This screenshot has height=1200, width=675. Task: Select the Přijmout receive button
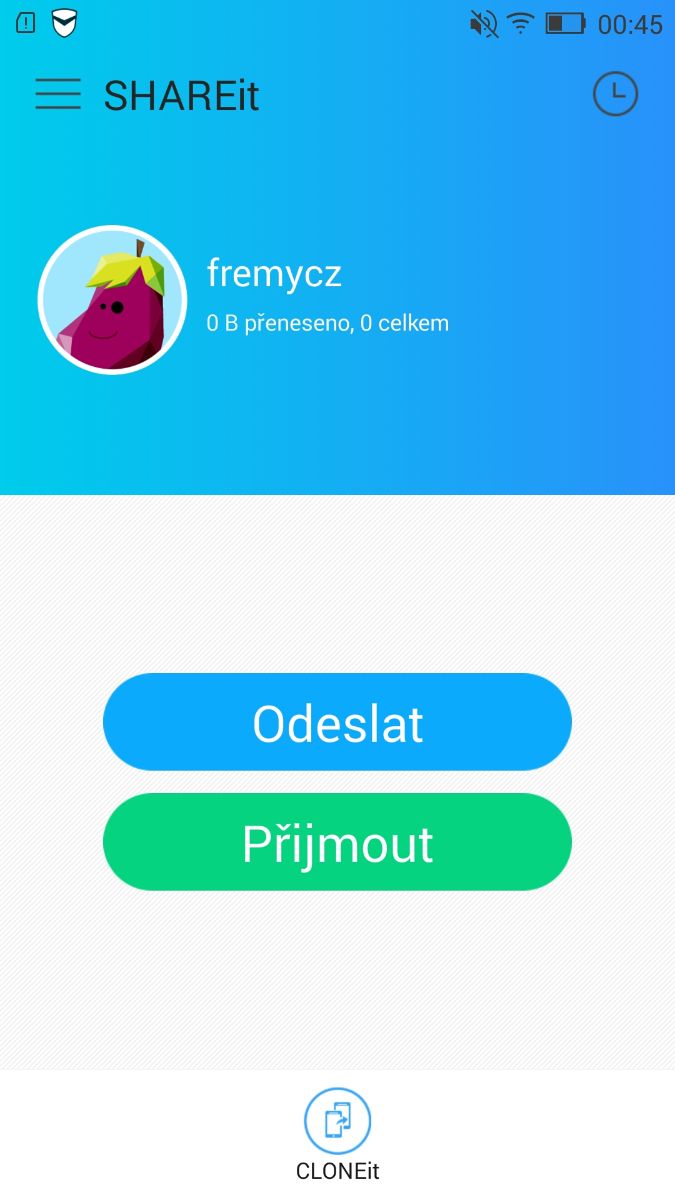(337, 842)
